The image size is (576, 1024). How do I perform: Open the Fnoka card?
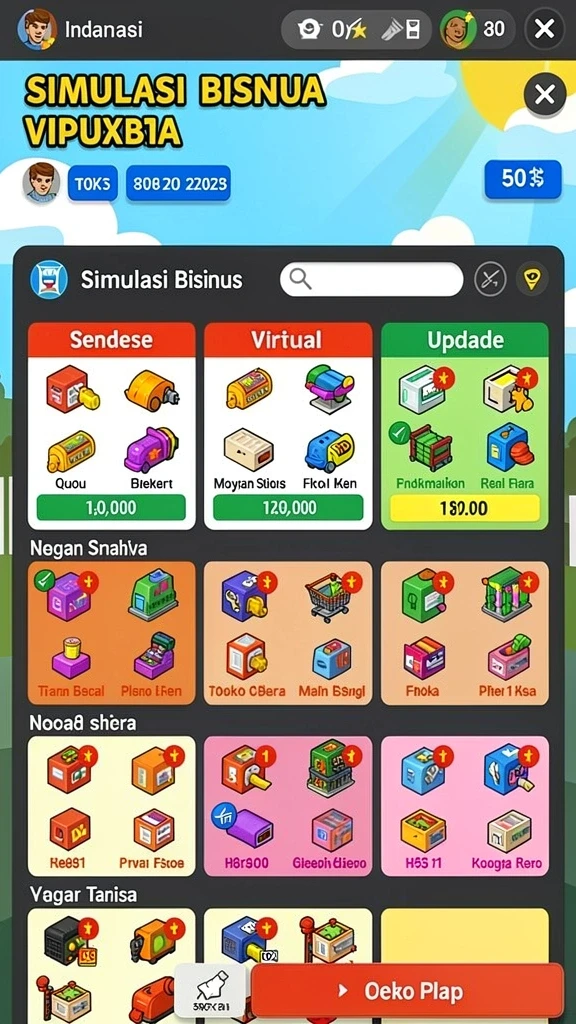(465, 633)
